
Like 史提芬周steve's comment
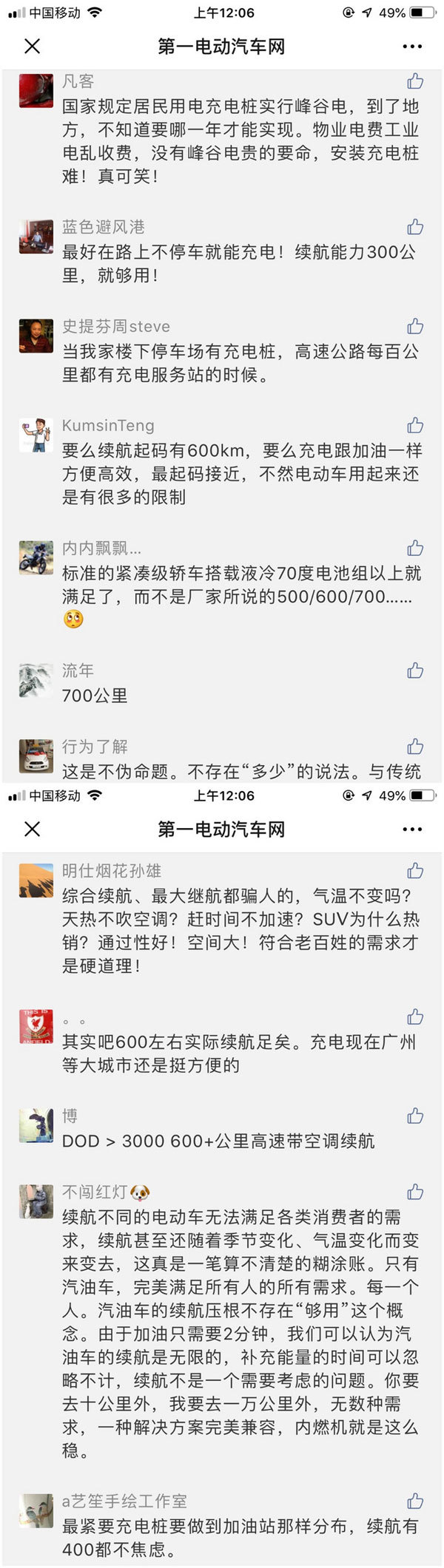click(415, 326)
